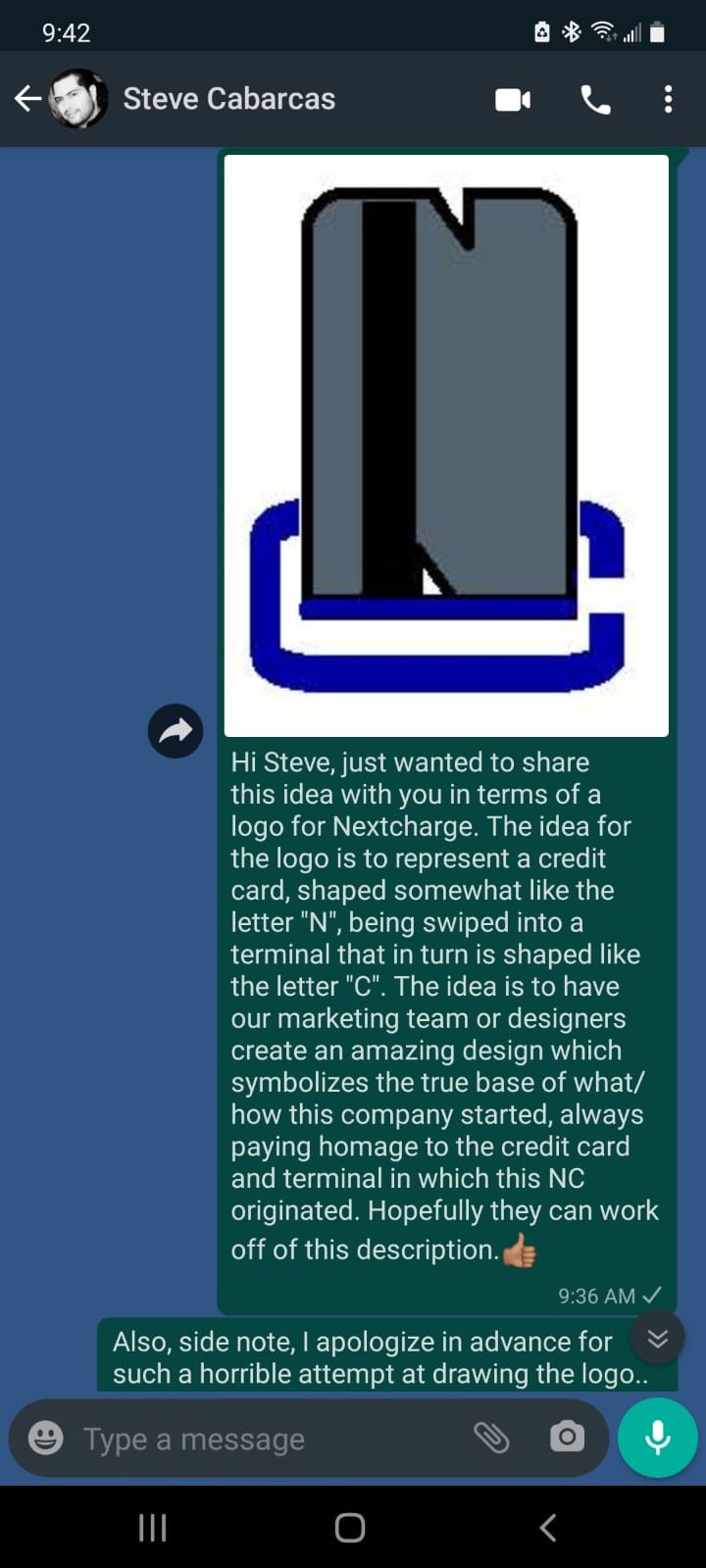The height and width of the screenshot is (1568, 706).
Task: Open the sent logo image
Action: click(446, 445)
